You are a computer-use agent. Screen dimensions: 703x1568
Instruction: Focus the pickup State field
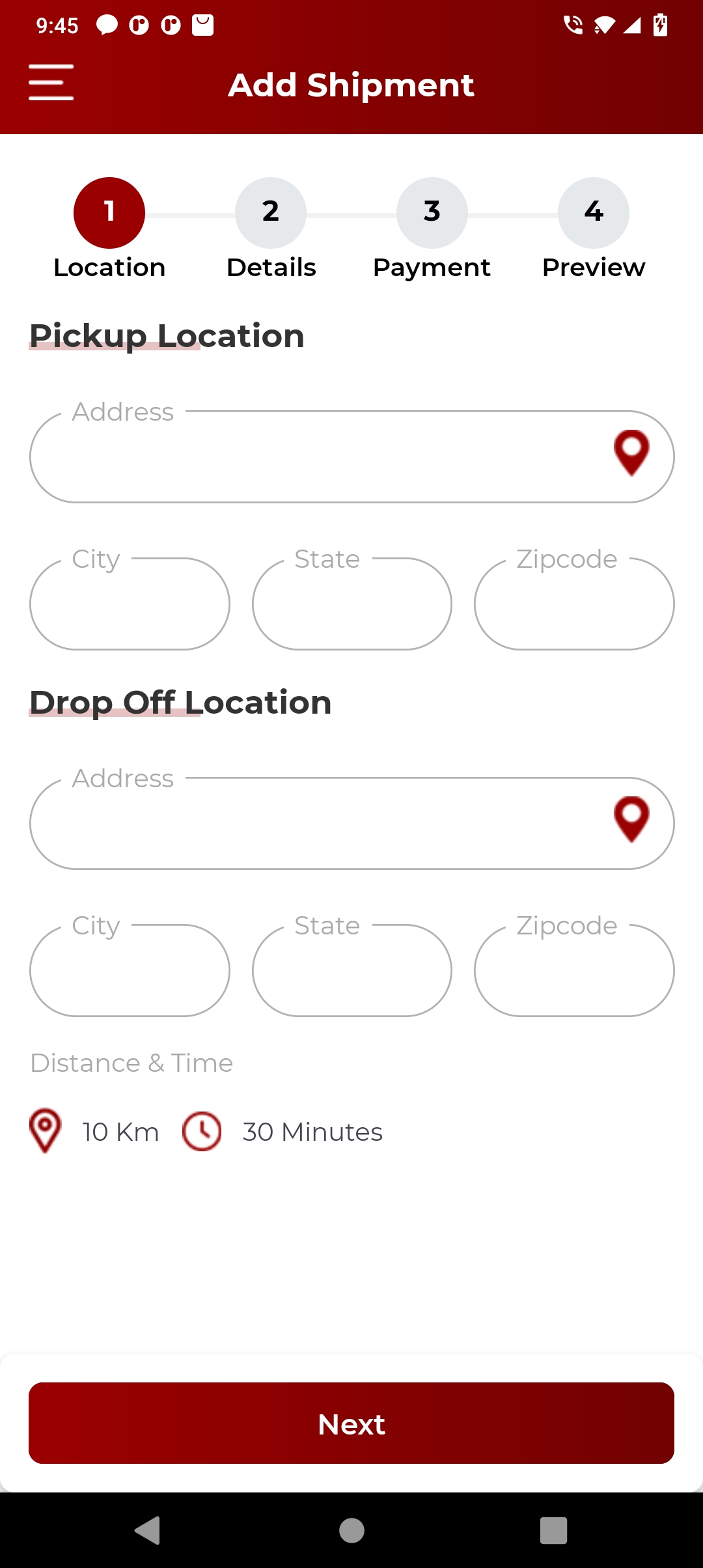coord(351,604)
